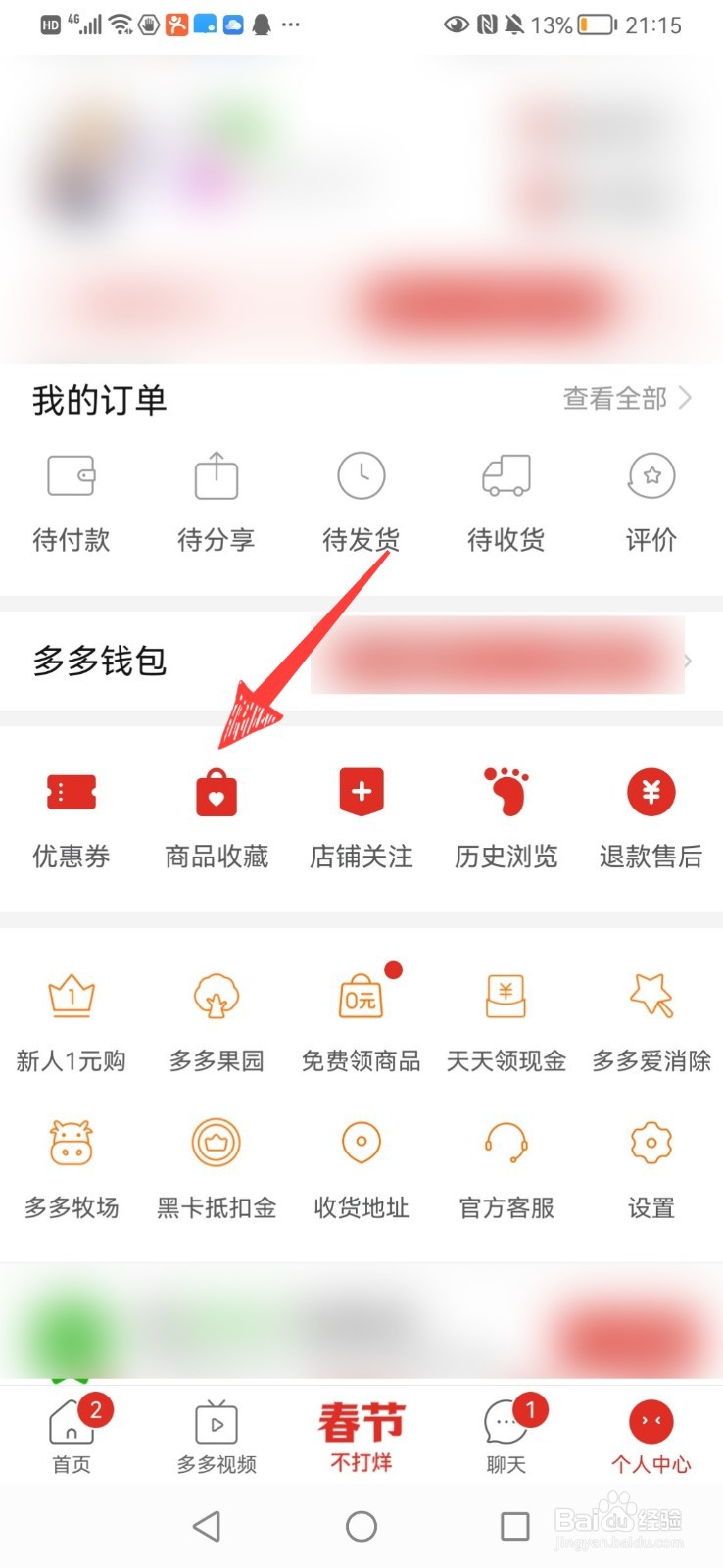
Task: Open 优惠券 coupons page
Action: click(x=72, y=815)
